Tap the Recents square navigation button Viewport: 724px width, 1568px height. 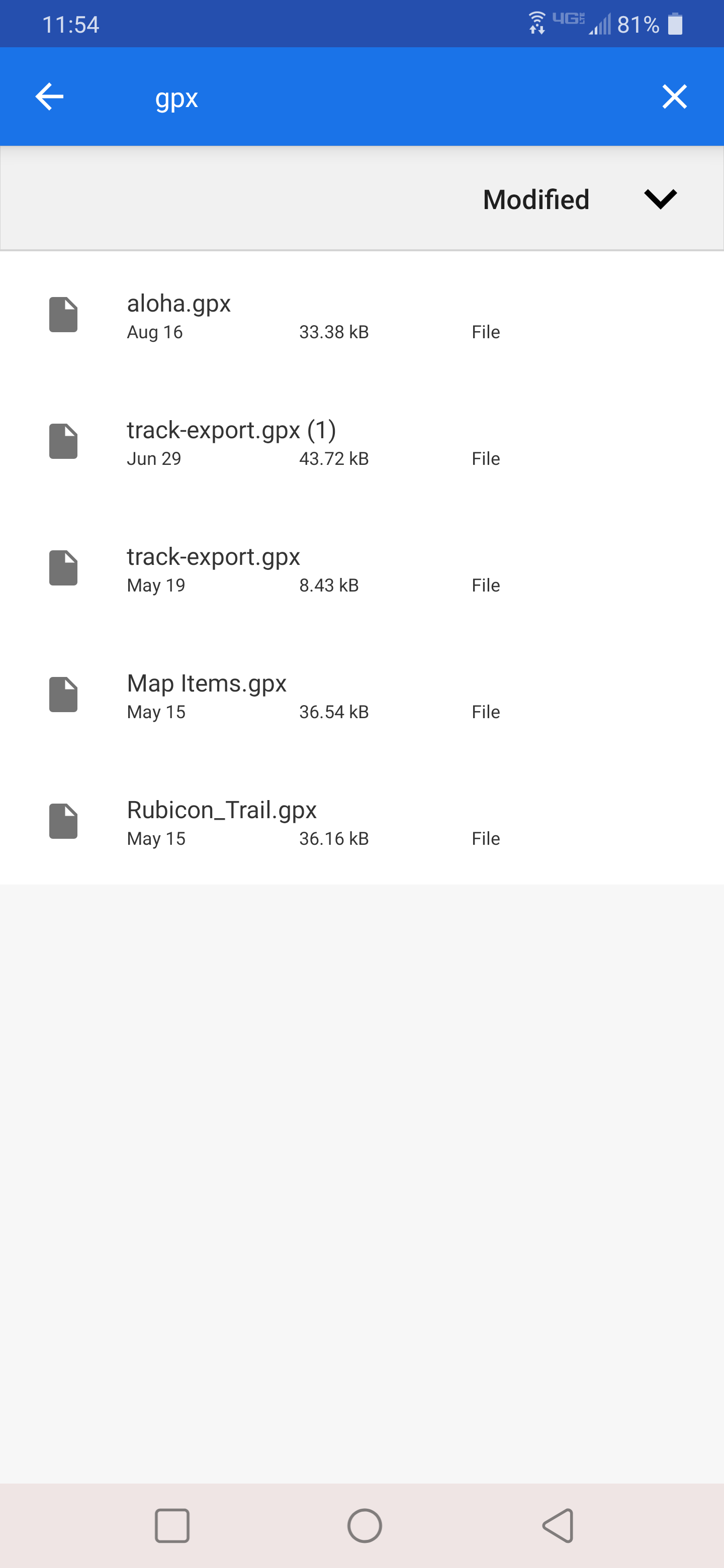(173, 1525)
